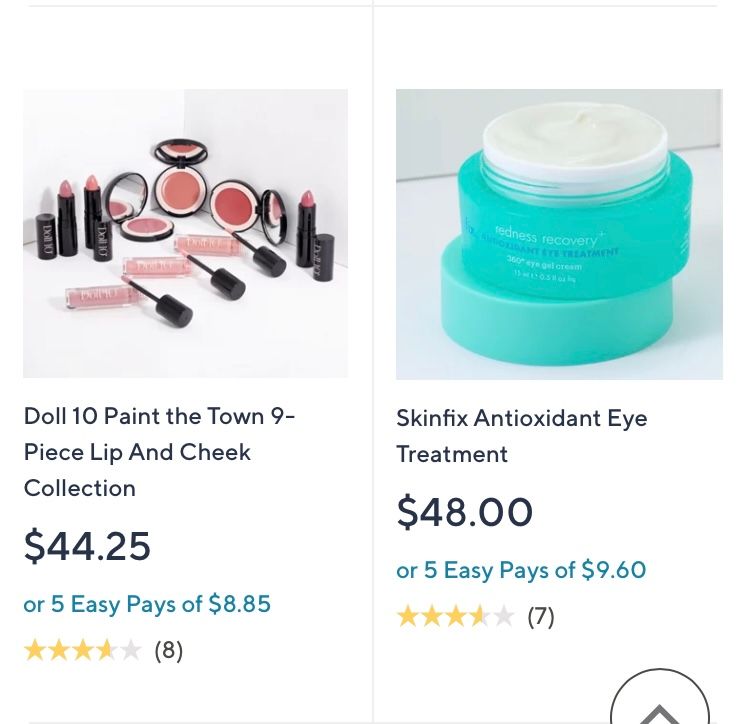Screen dimensions: 750x724
Task: Open the Skinfix Antioxidant Eye Treatment title link
Action: 521,435
